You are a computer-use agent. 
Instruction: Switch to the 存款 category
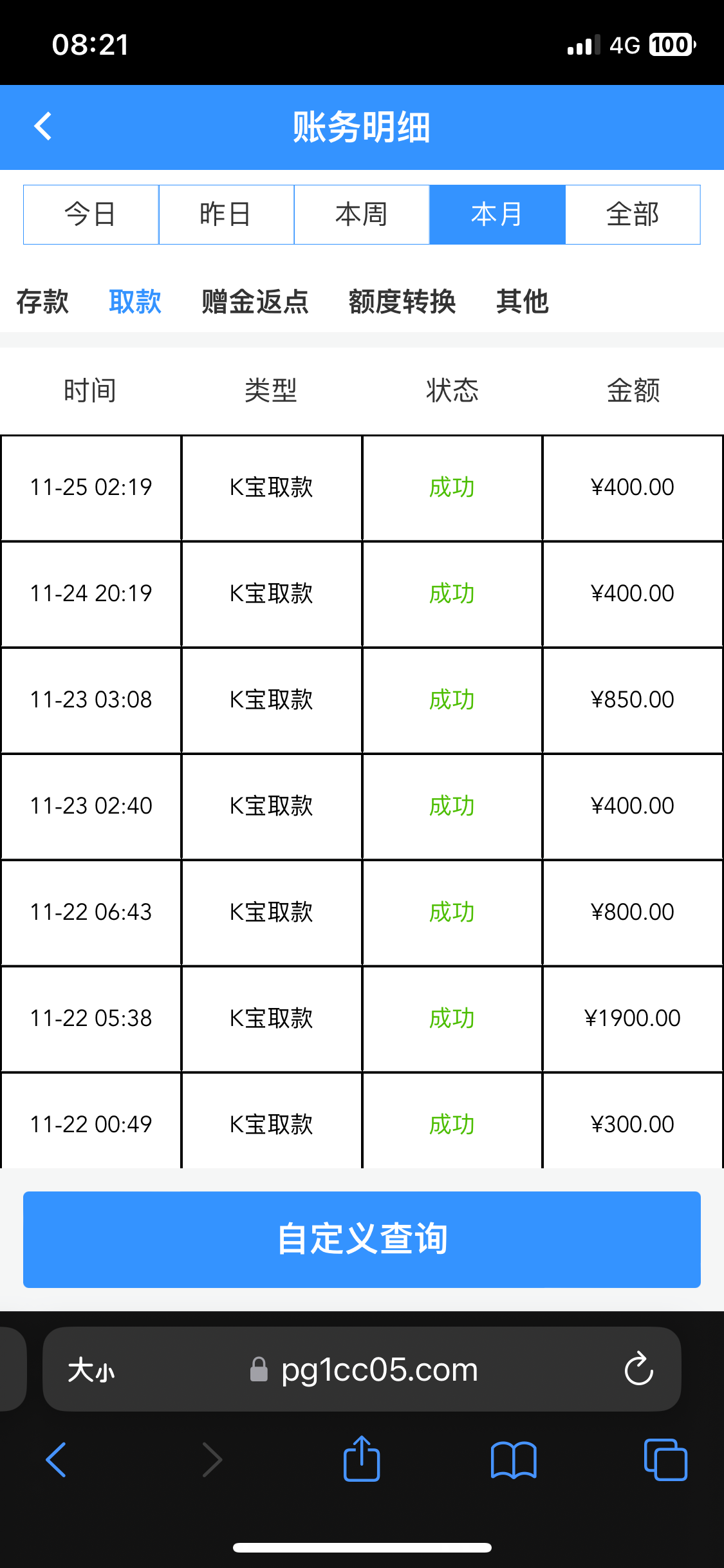tap(42, 301)
